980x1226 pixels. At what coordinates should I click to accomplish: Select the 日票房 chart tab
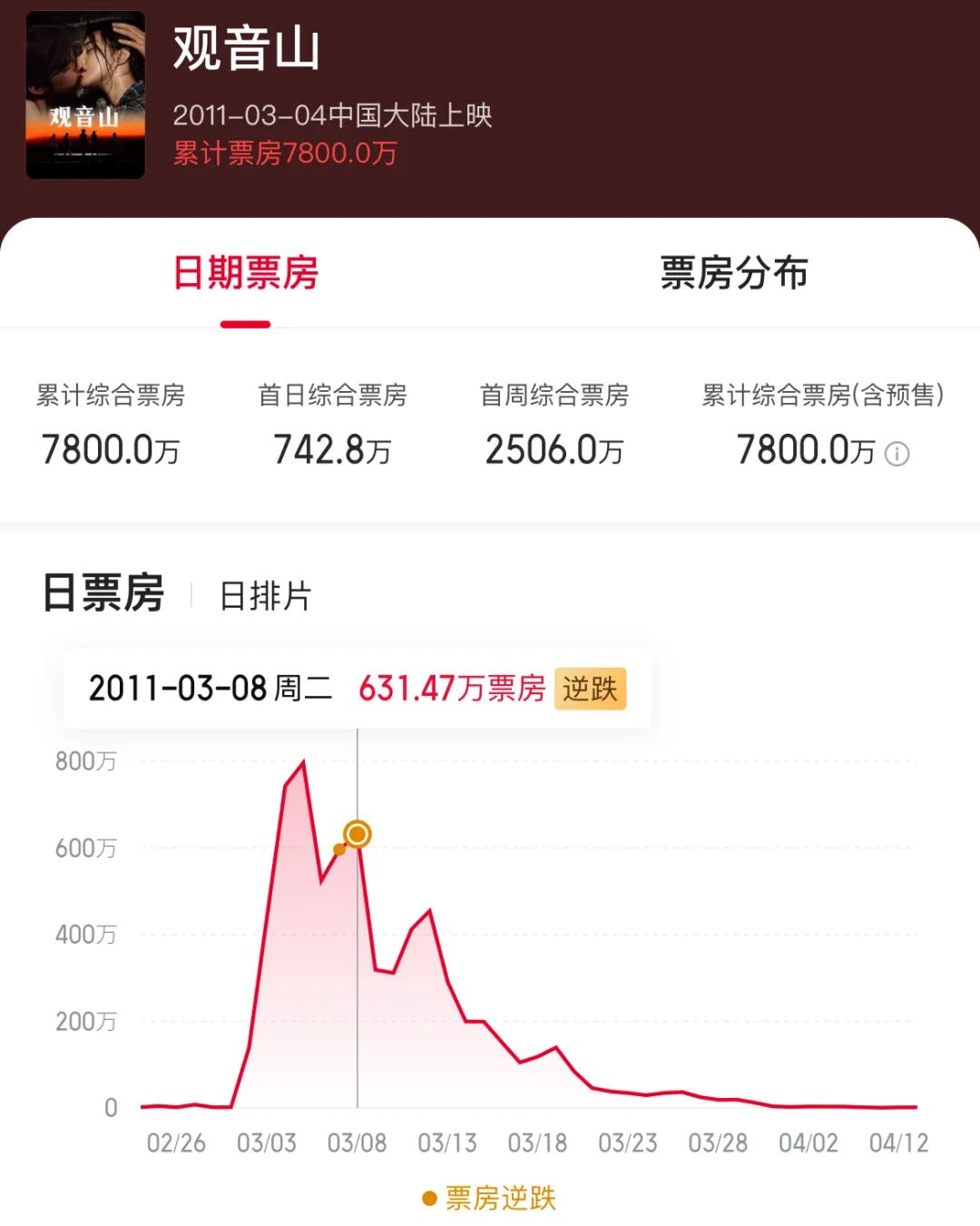tap(103, 594)
